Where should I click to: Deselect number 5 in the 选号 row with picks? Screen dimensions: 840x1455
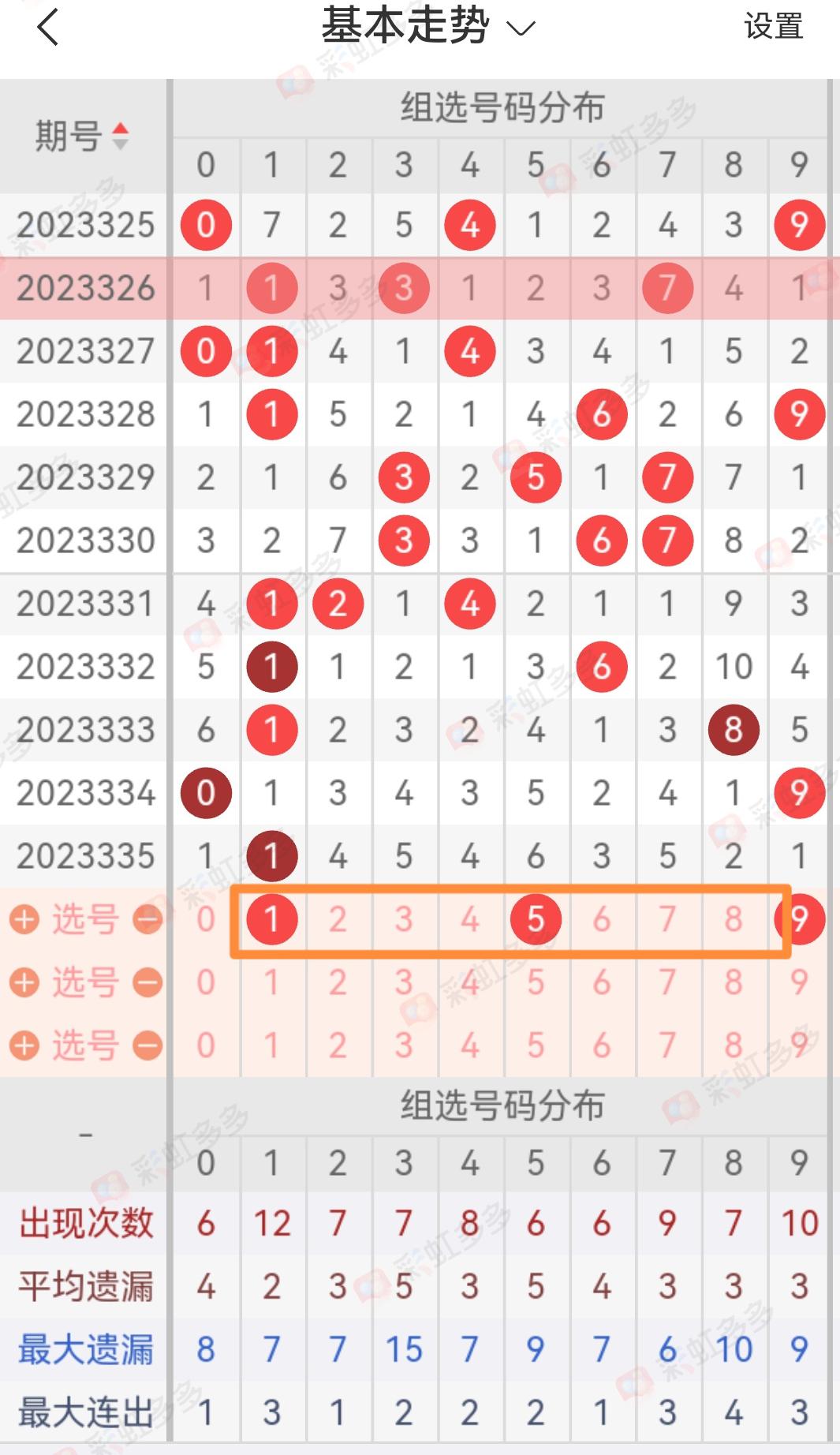[x=536, y=919]
